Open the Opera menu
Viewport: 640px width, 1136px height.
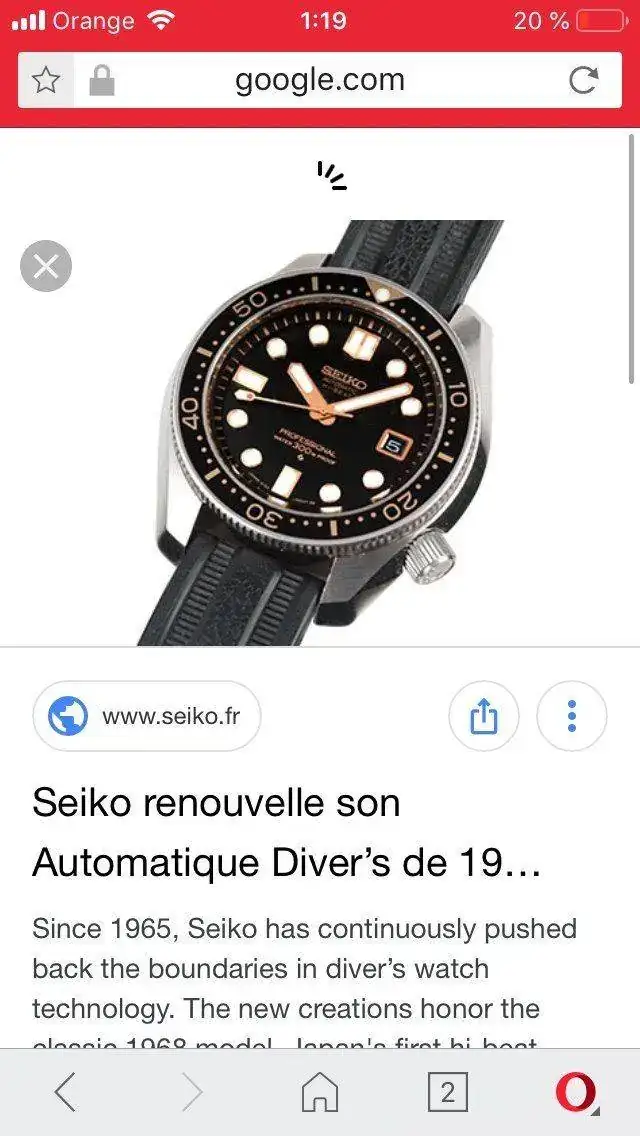(x=576, y=1093)
